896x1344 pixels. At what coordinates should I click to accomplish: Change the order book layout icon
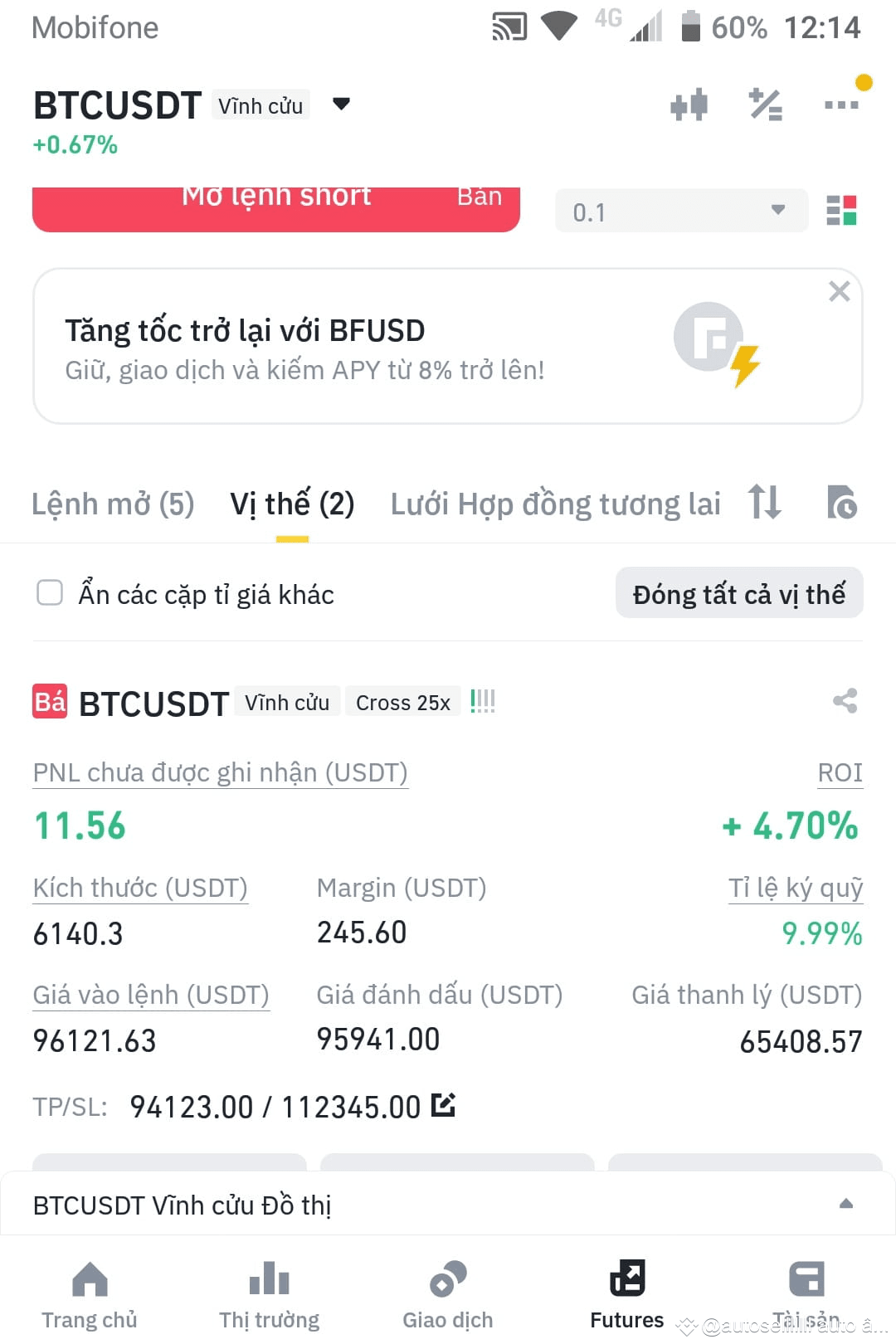coord(841,211)
